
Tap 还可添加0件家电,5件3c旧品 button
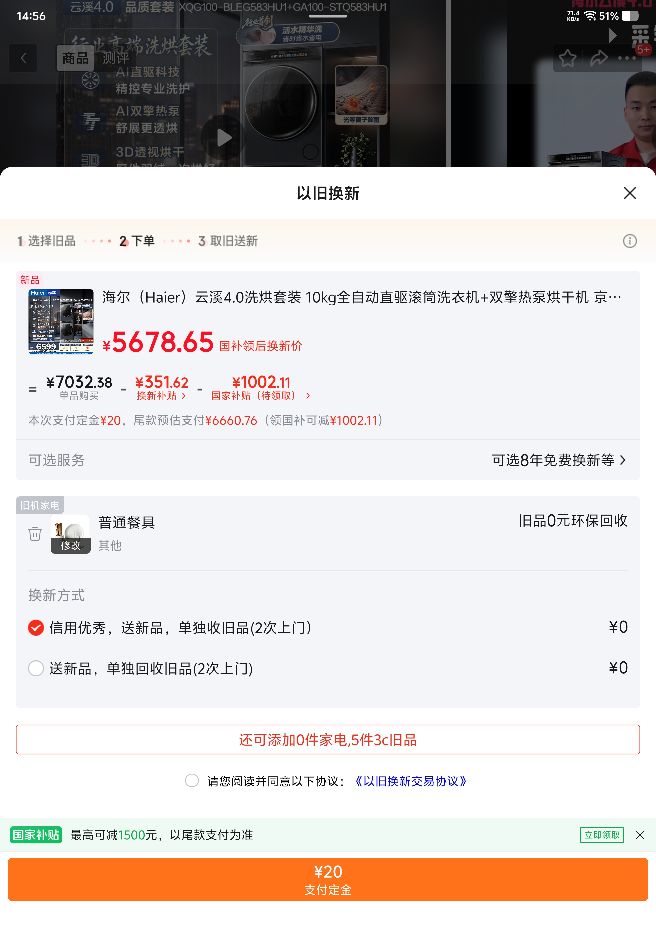click(328, 740)
